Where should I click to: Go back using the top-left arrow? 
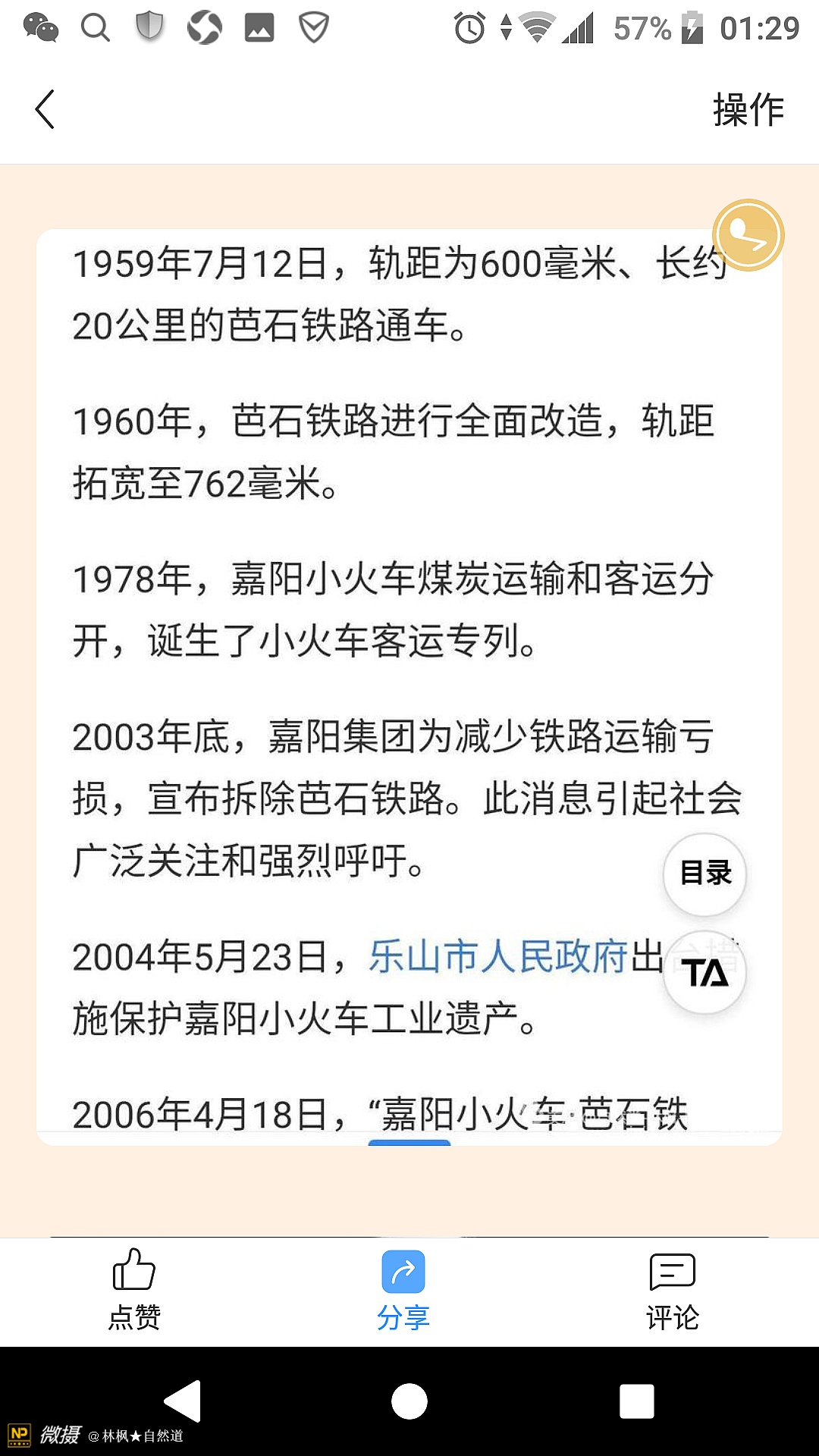[x=45, y=109]
